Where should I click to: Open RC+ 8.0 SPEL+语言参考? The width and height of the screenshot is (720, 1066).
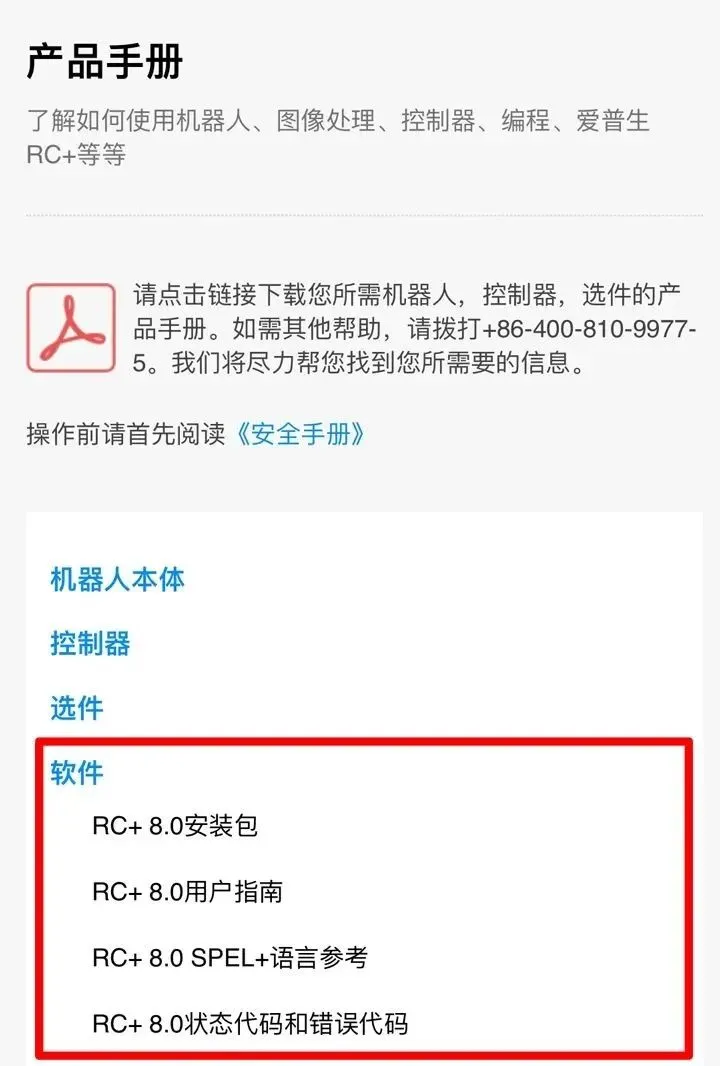[x=229, y=958]
